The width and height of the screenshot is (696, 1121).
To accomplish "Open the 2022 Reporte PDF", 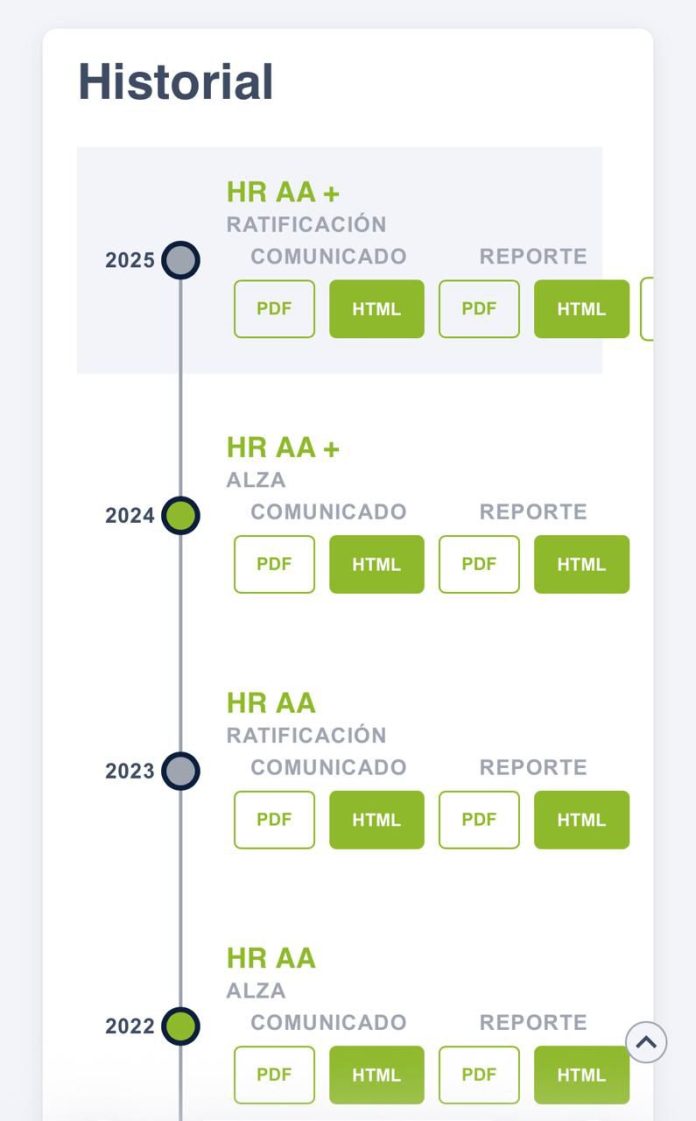I will [479, 1075].
